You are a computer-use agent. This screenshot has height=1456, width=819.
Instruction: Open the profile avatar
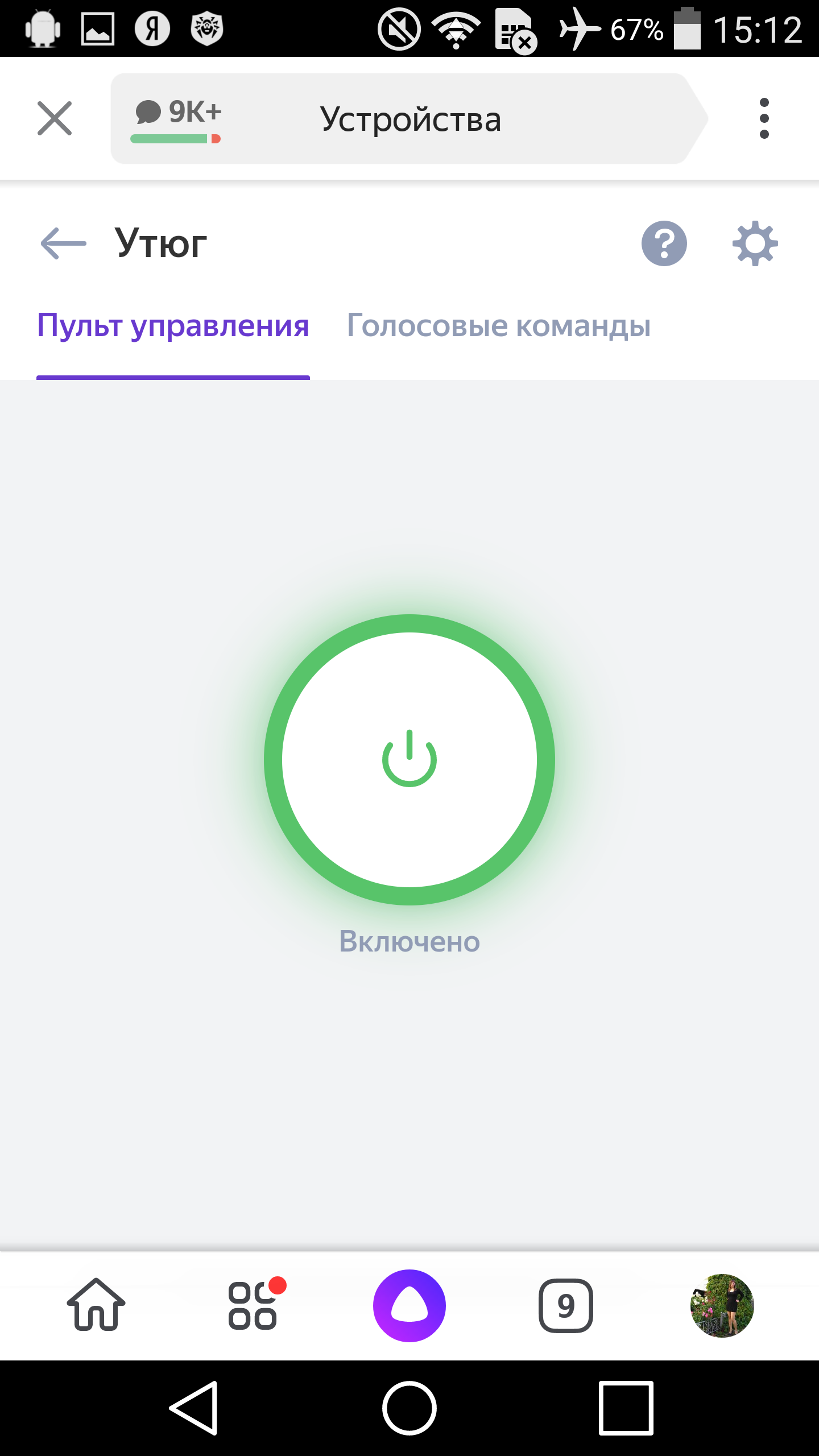click(722, 1305)
